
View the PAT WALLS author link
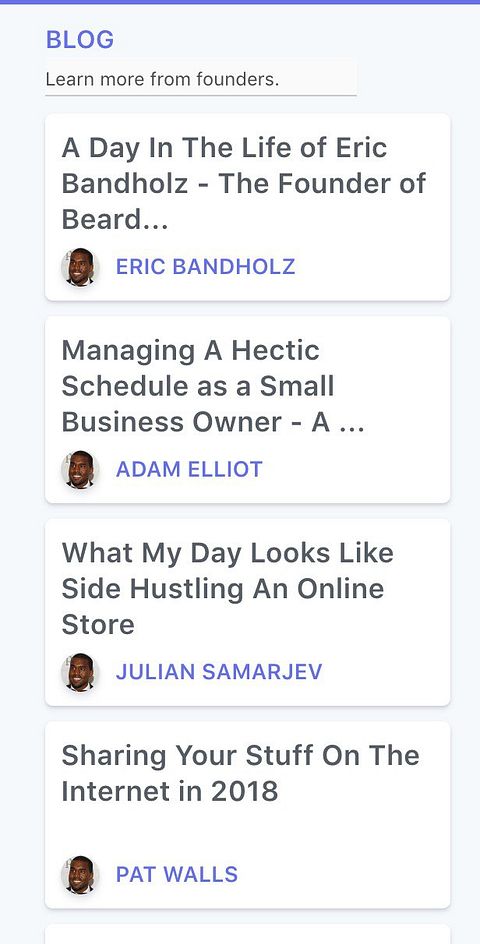click(176, 874)
